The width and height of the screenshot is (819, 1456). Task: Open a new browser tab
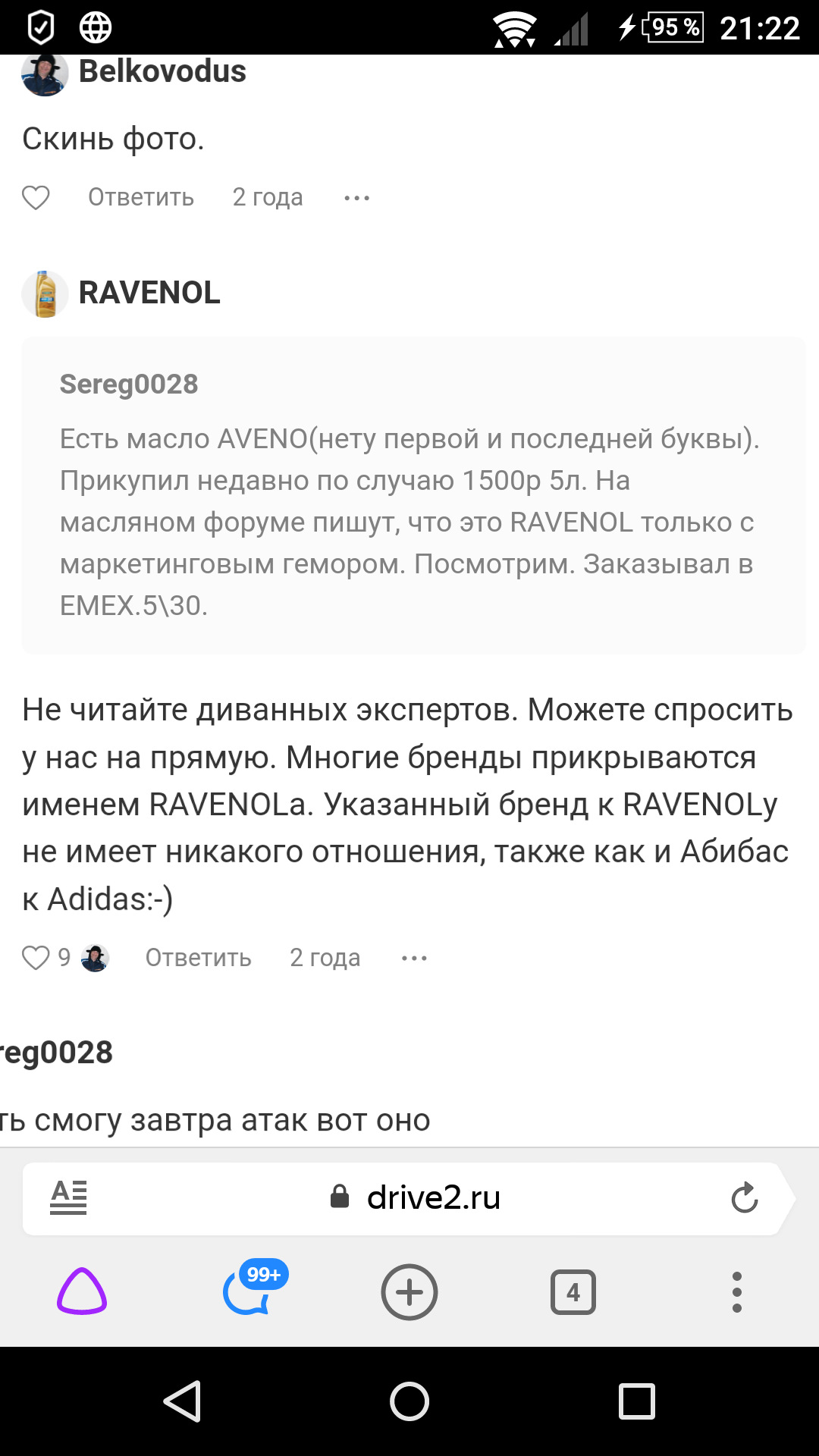coord(409,1291)
